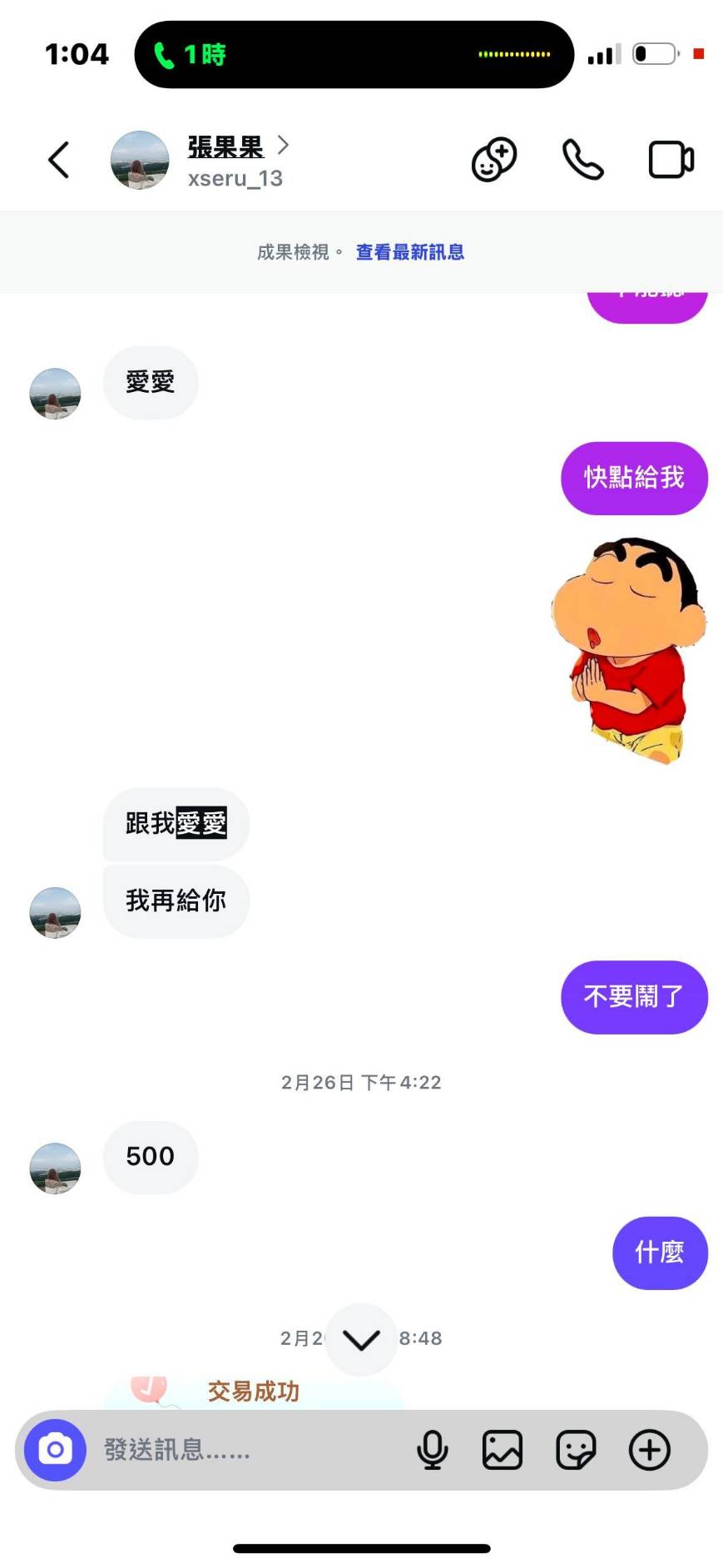Record a voice message with the microphone

432,1450
